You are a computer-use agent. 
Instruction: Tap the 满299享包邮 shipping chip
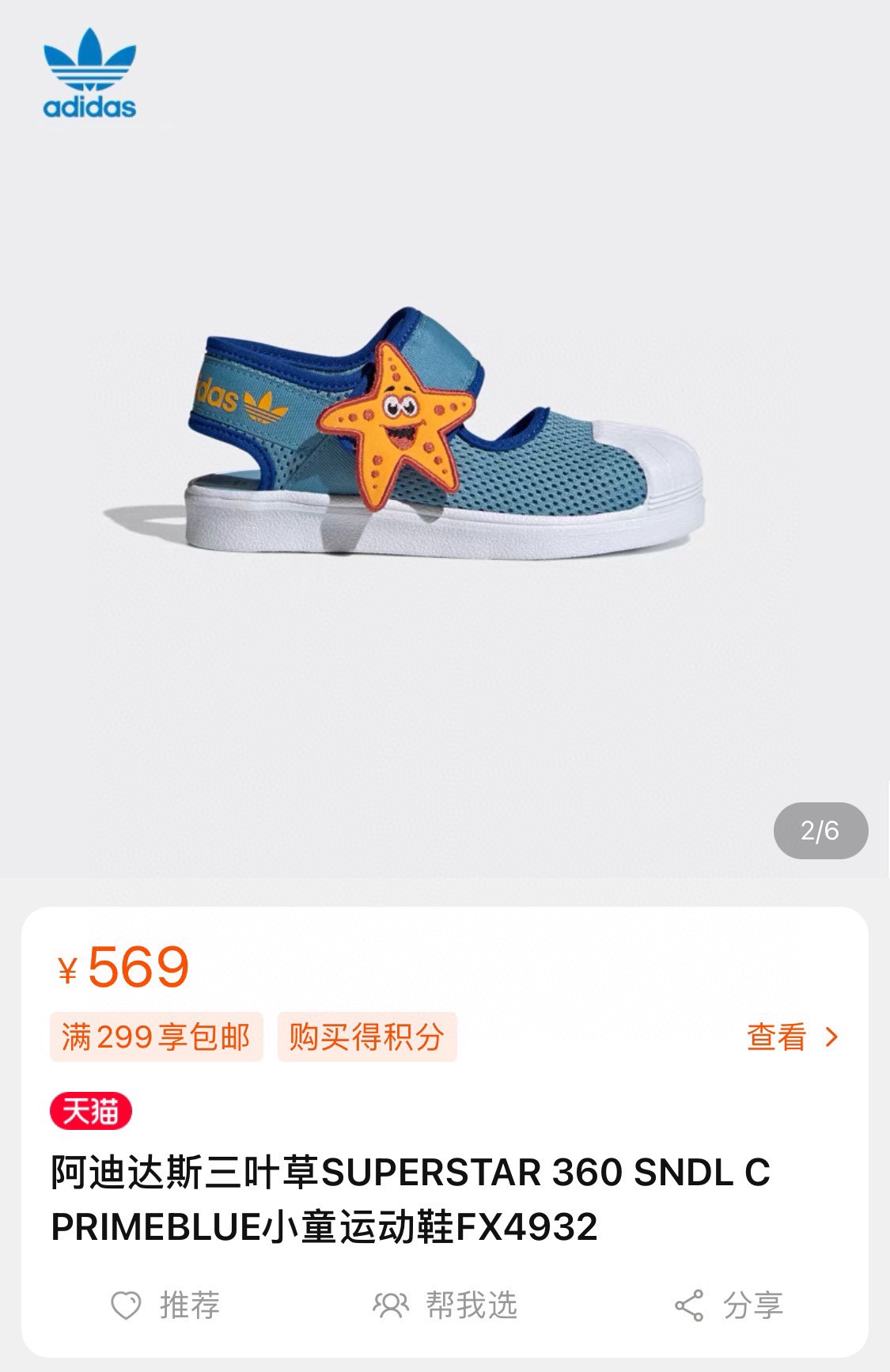pyautogui.click(x=156, y=1037)
